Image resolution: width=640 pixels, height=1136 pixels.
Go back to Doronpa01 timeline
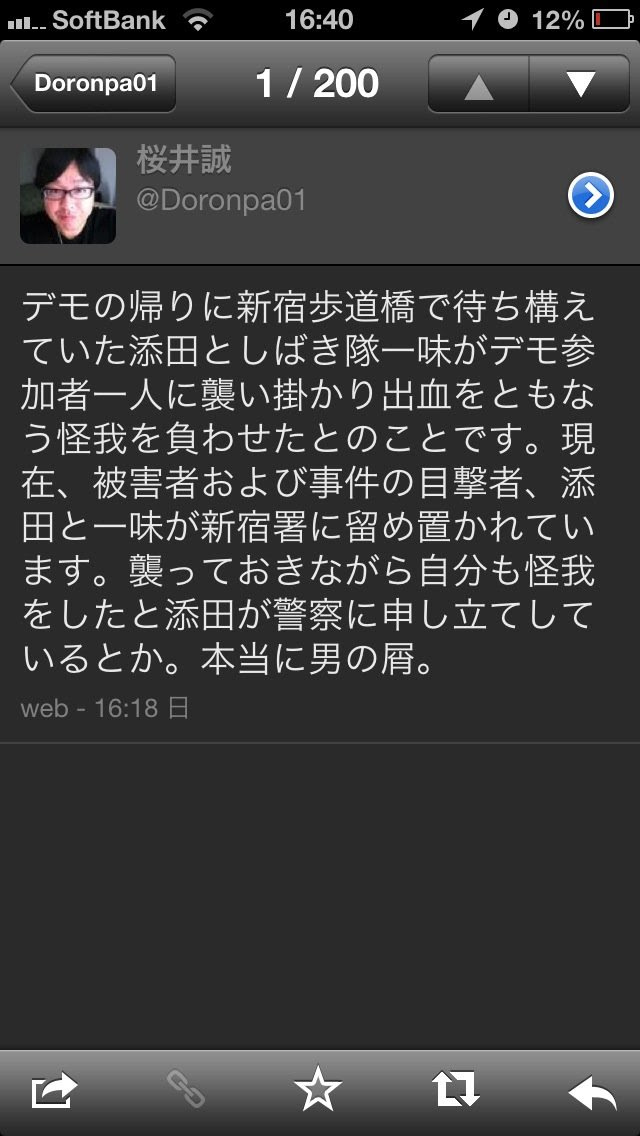click(94, 83)
